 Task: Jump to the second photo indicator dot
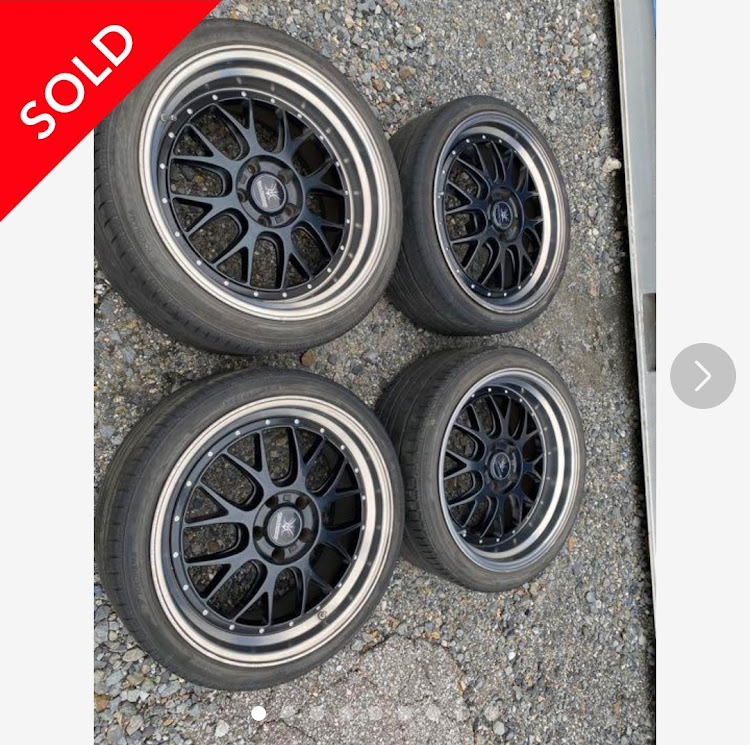[287, 713]
